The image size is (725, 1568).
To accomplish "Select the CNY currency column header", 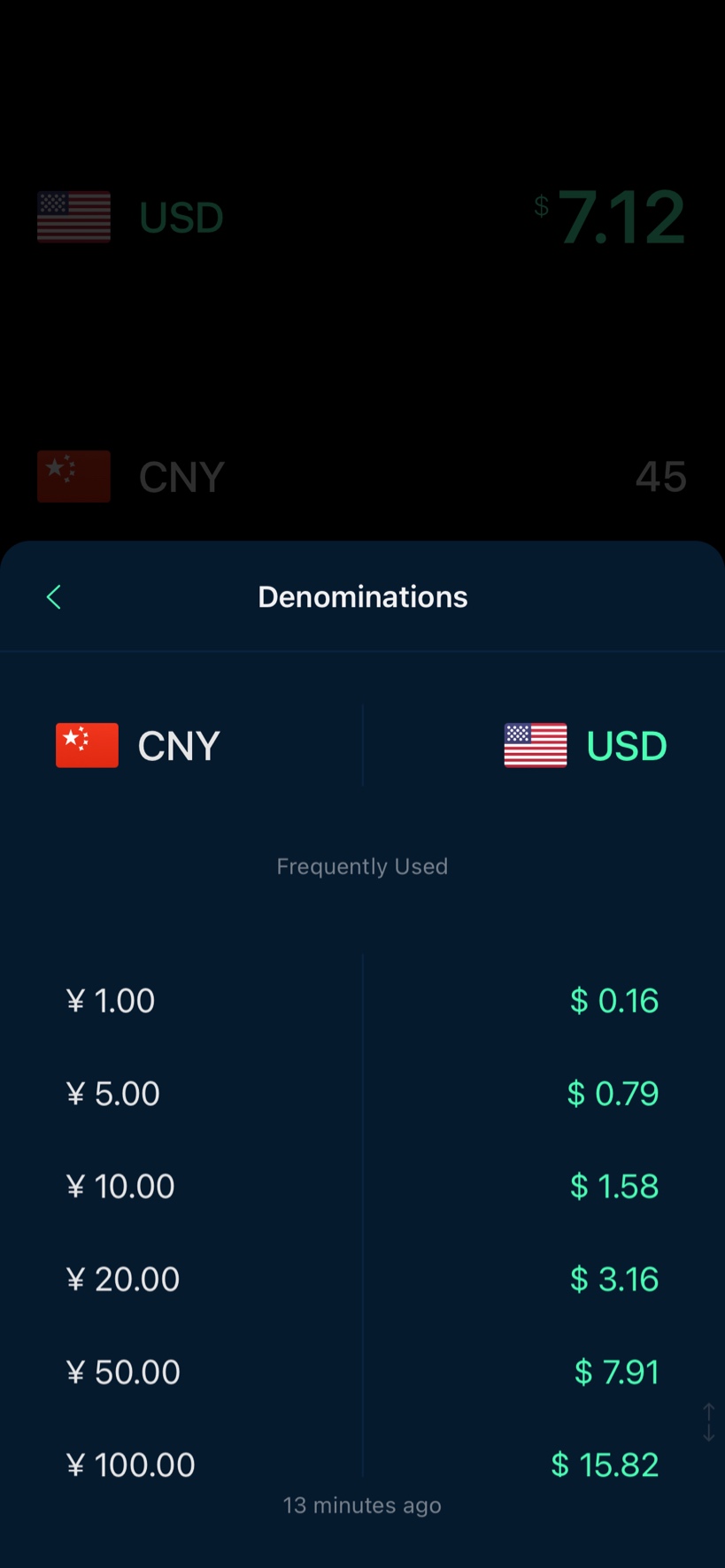I will (x=137, y=745).
